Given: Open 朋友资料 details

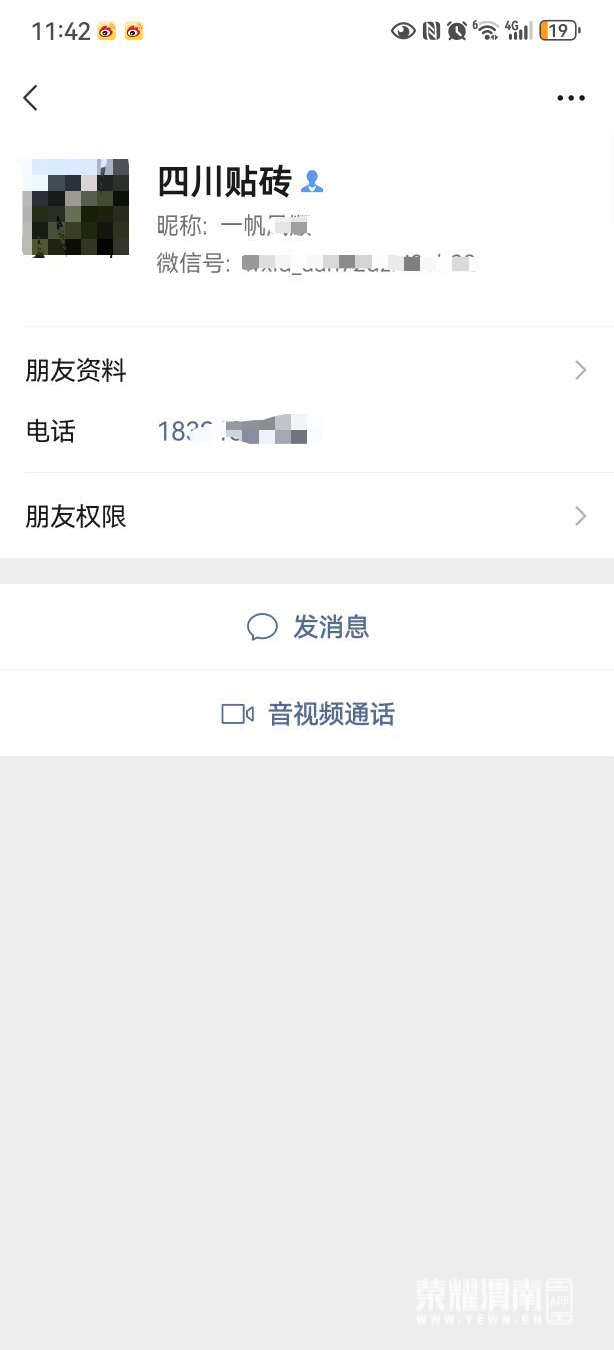Looking at the screenshot, I should point(306,371).
